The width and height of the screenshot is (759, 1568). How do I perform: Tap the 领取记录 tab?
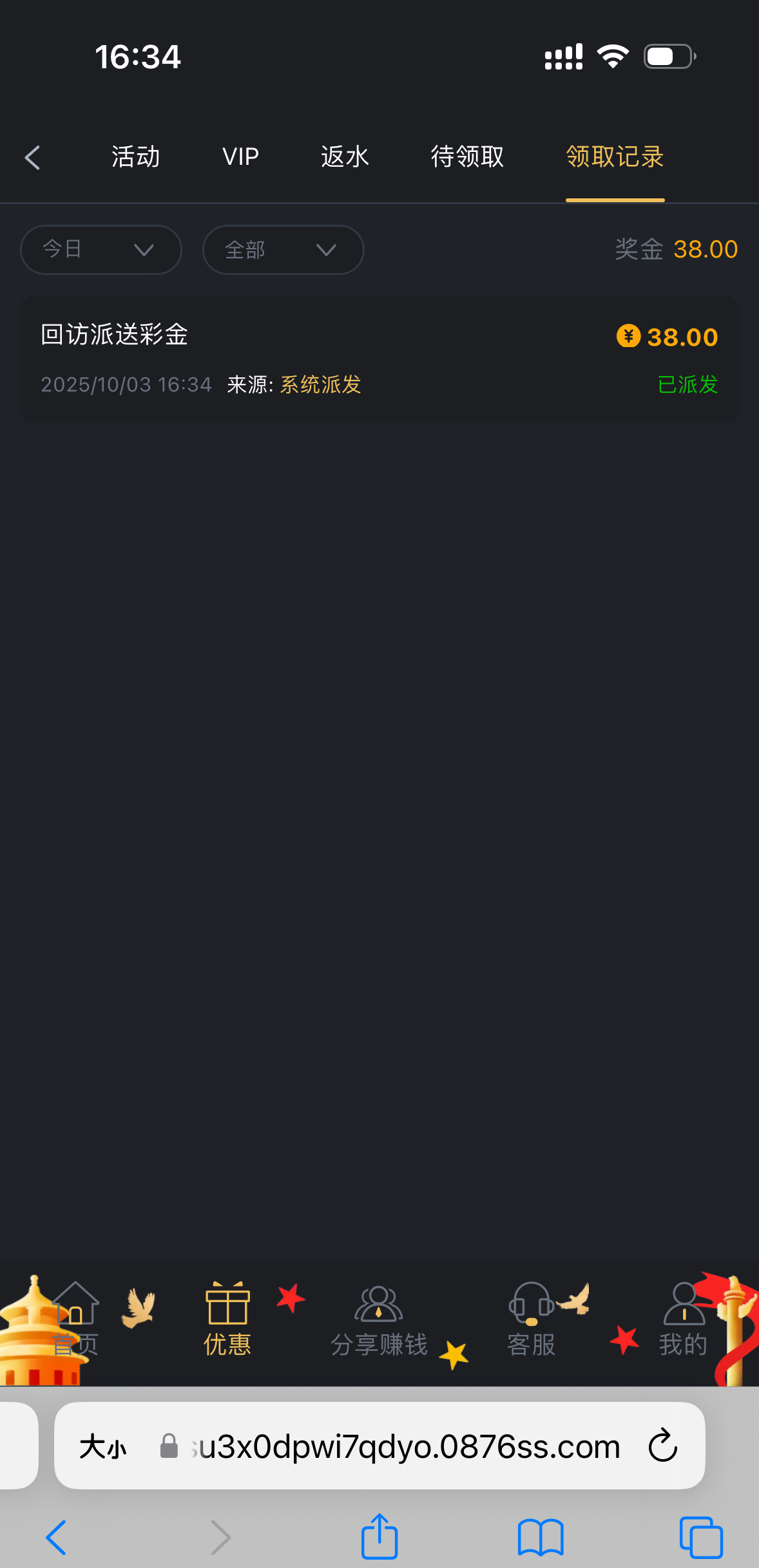click(615, 157)
